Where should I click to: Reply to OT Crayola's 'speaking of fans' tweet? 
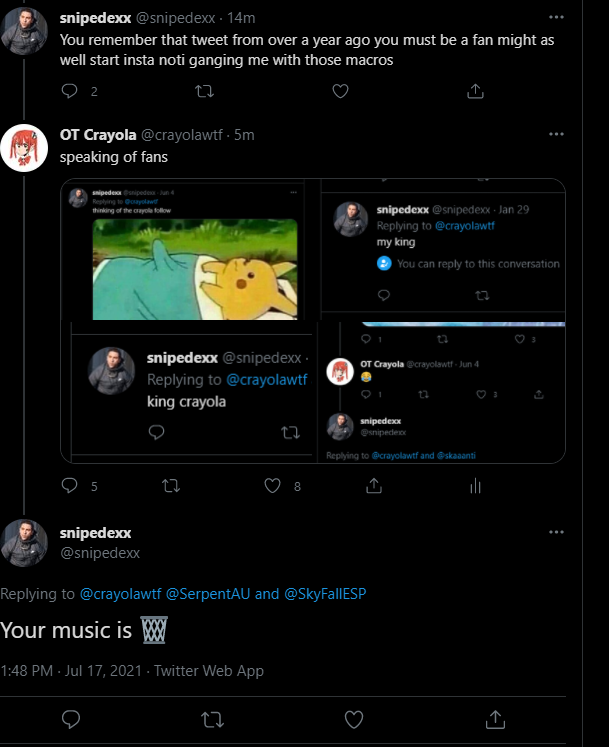(69, 486)
